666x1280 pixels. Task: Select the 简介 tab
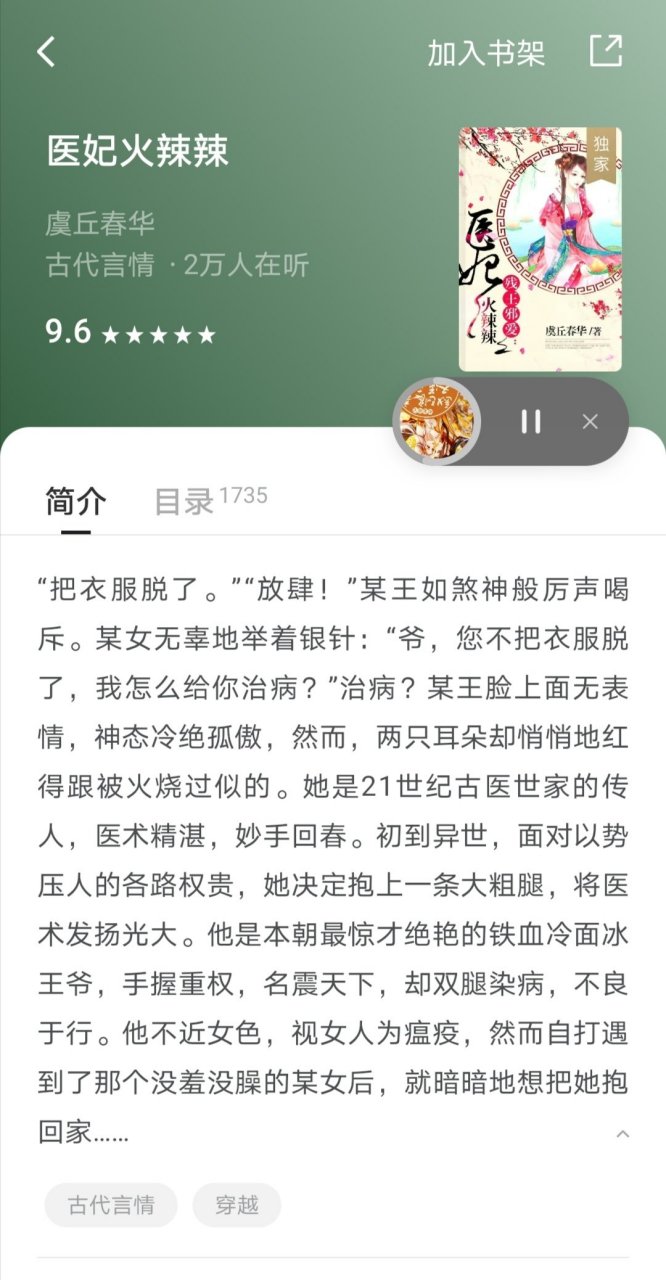pyautogui.click(x=76, y=502)
